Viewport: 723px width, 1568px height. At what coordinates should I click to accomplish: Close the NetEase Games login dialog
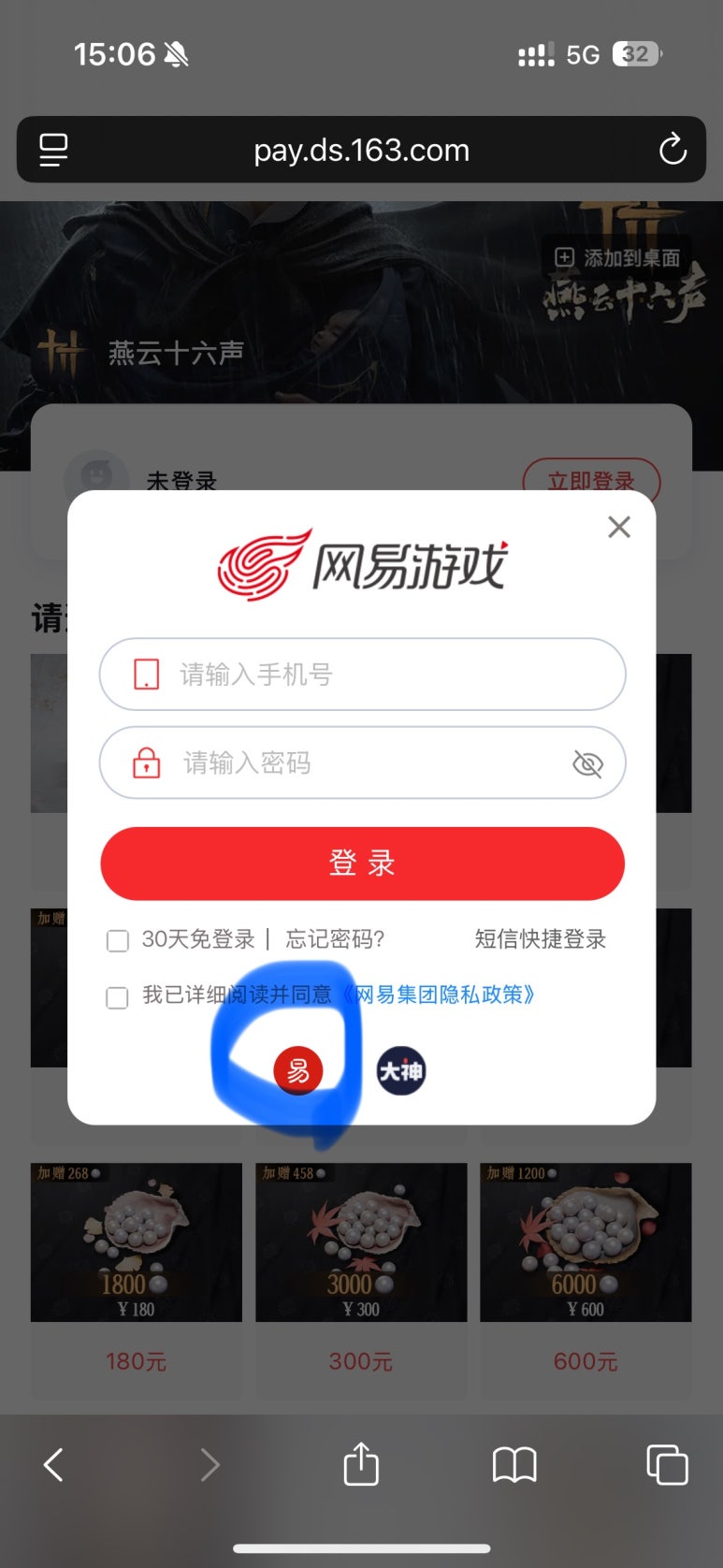pyautogui.click(x=618, y=528)
